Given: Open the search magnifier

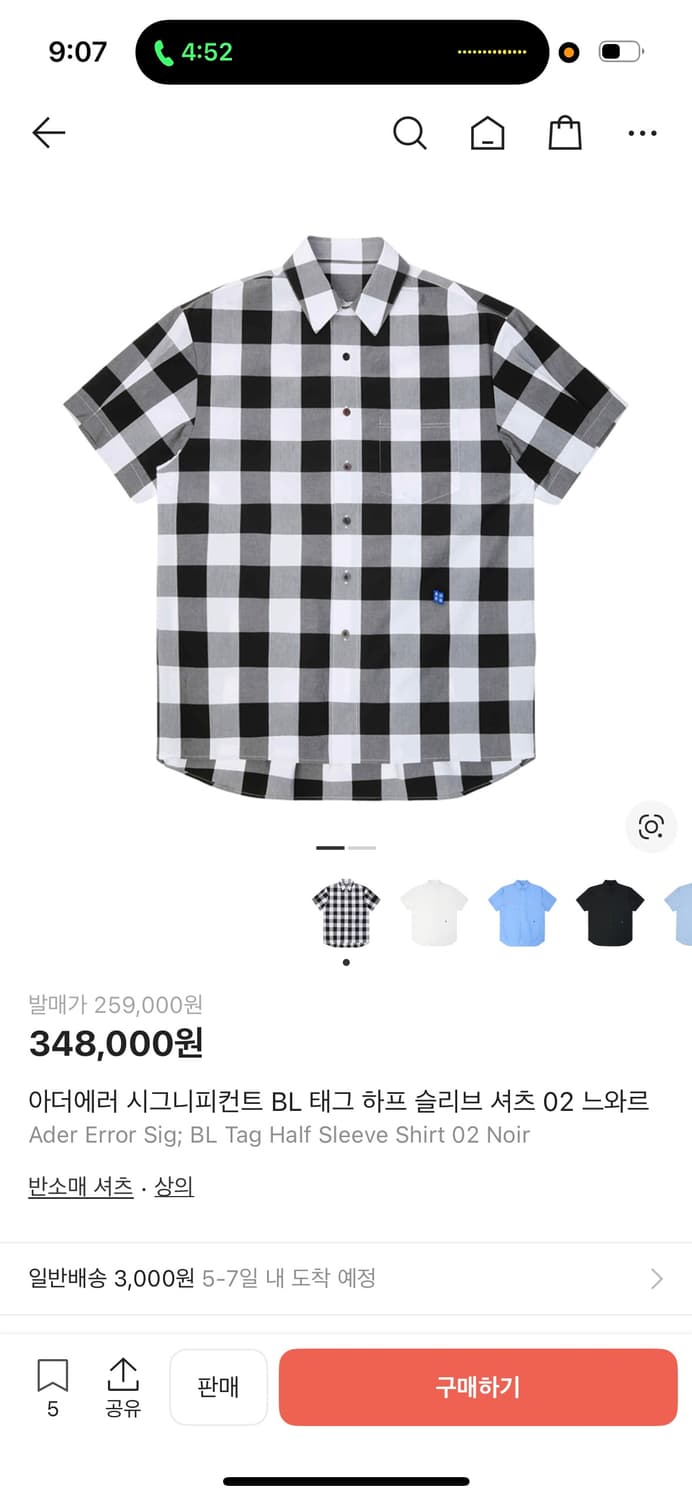Looking at the screenshot, I should pos(409,133).
